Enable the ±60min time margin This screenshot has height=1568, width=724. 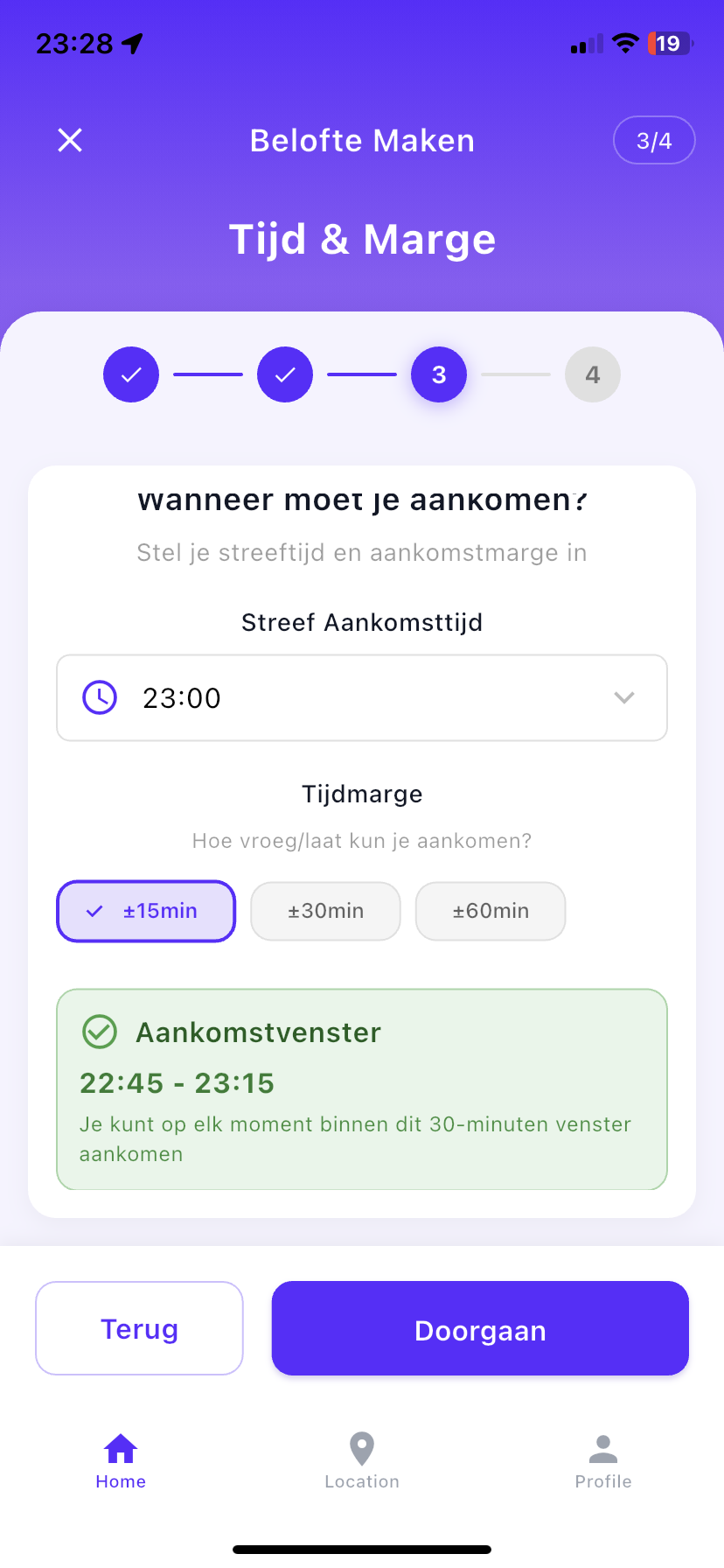(x=491, y=911)
